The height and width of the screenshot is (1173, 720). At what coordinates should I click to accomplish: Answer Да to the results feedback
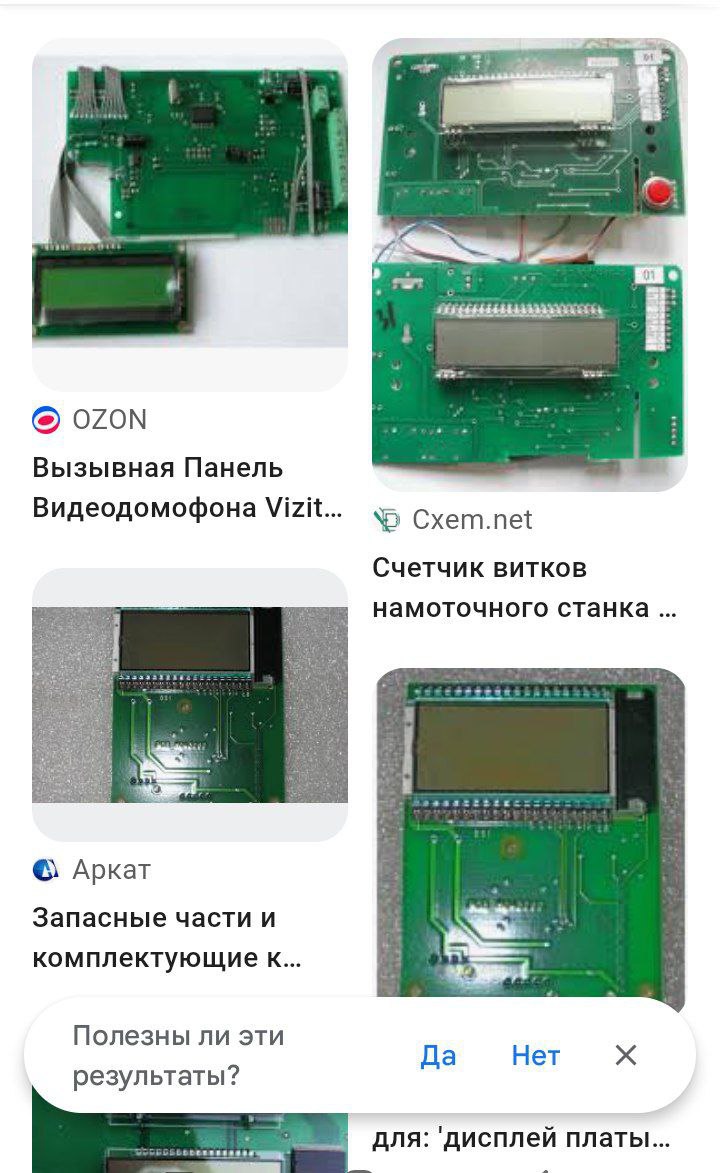pyautogui.click(x=438, y=1056)
